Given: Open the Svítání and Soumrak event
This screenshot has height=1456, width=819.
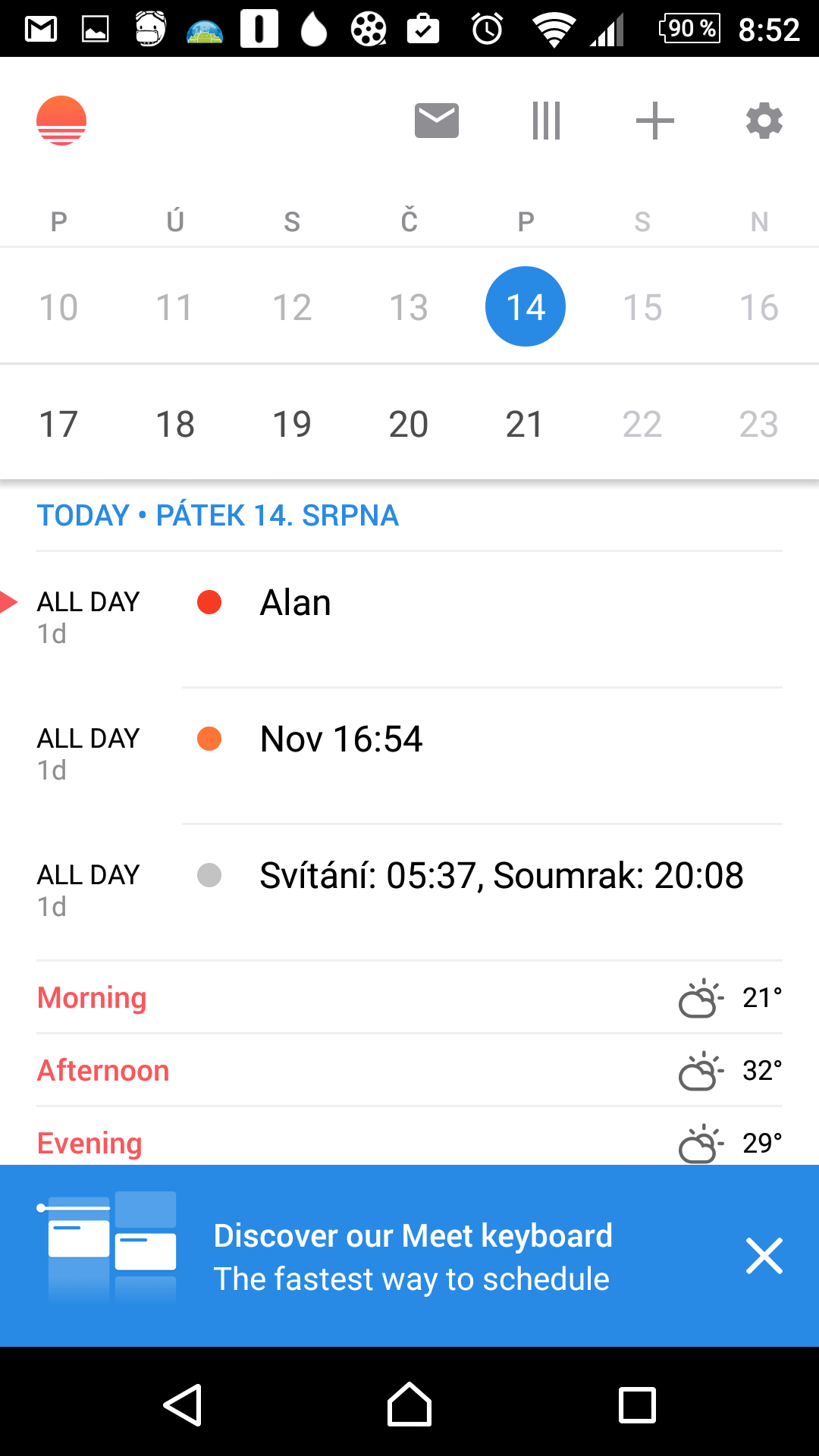Looking at the screenshot, I should [409, 891].
